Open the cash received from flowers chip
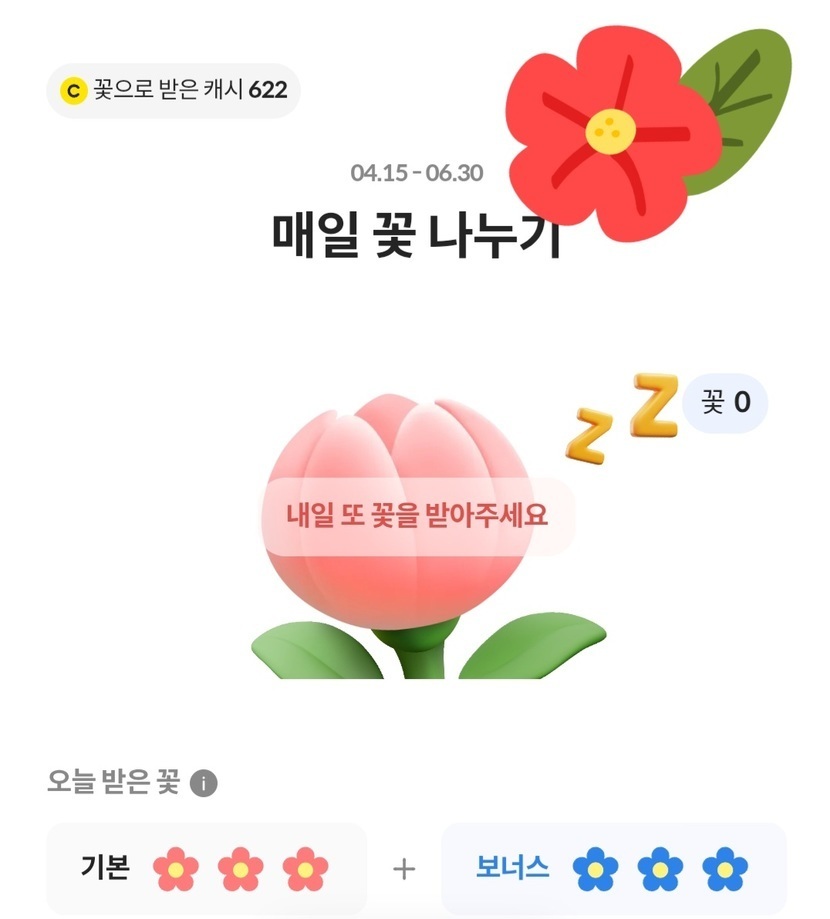Image resolution: width=830 pixels, height=919 pixels. (174, 91)
